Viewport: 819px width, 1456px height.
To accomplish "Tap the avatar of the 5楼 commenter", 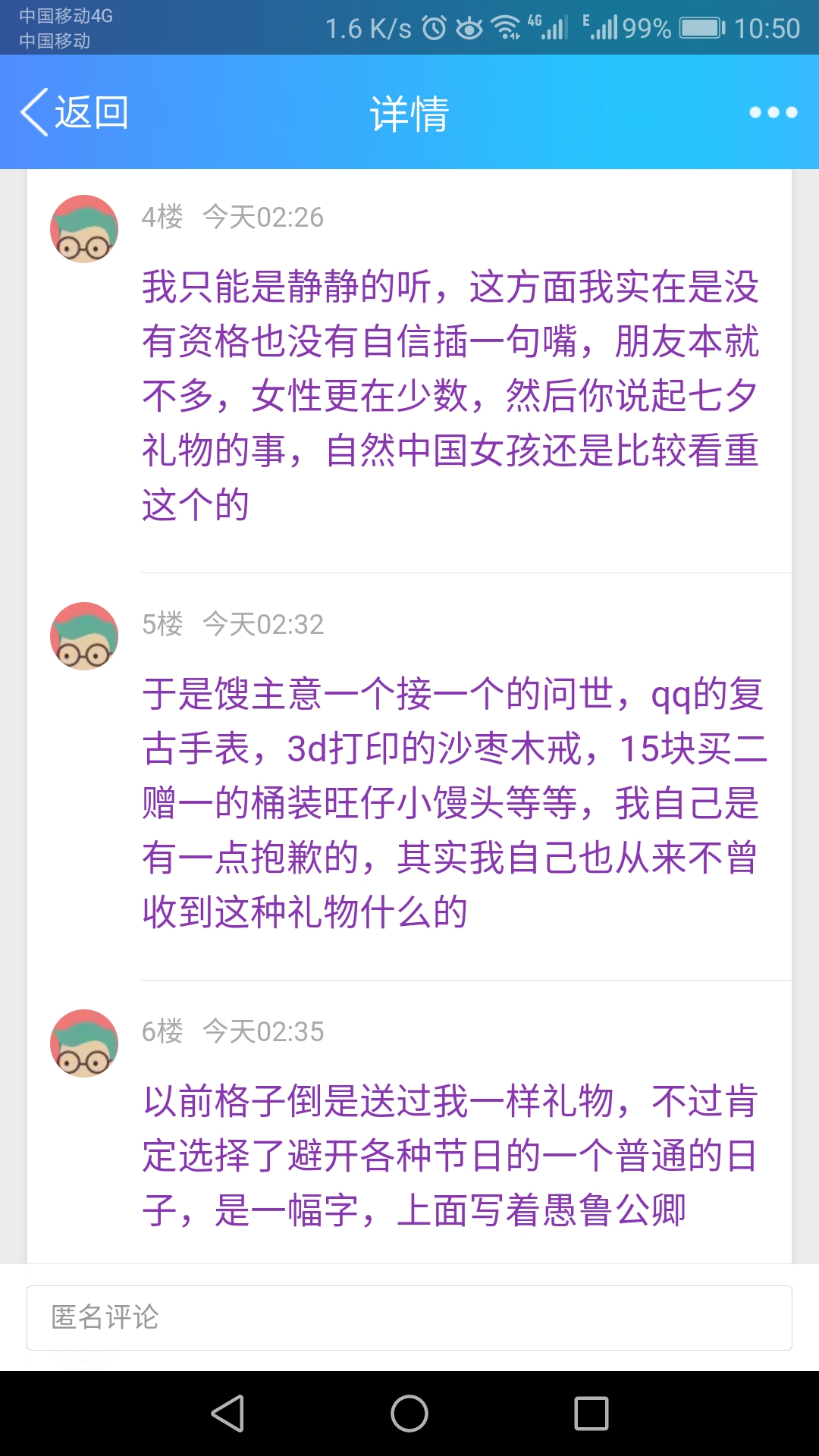I will [84, 636].
